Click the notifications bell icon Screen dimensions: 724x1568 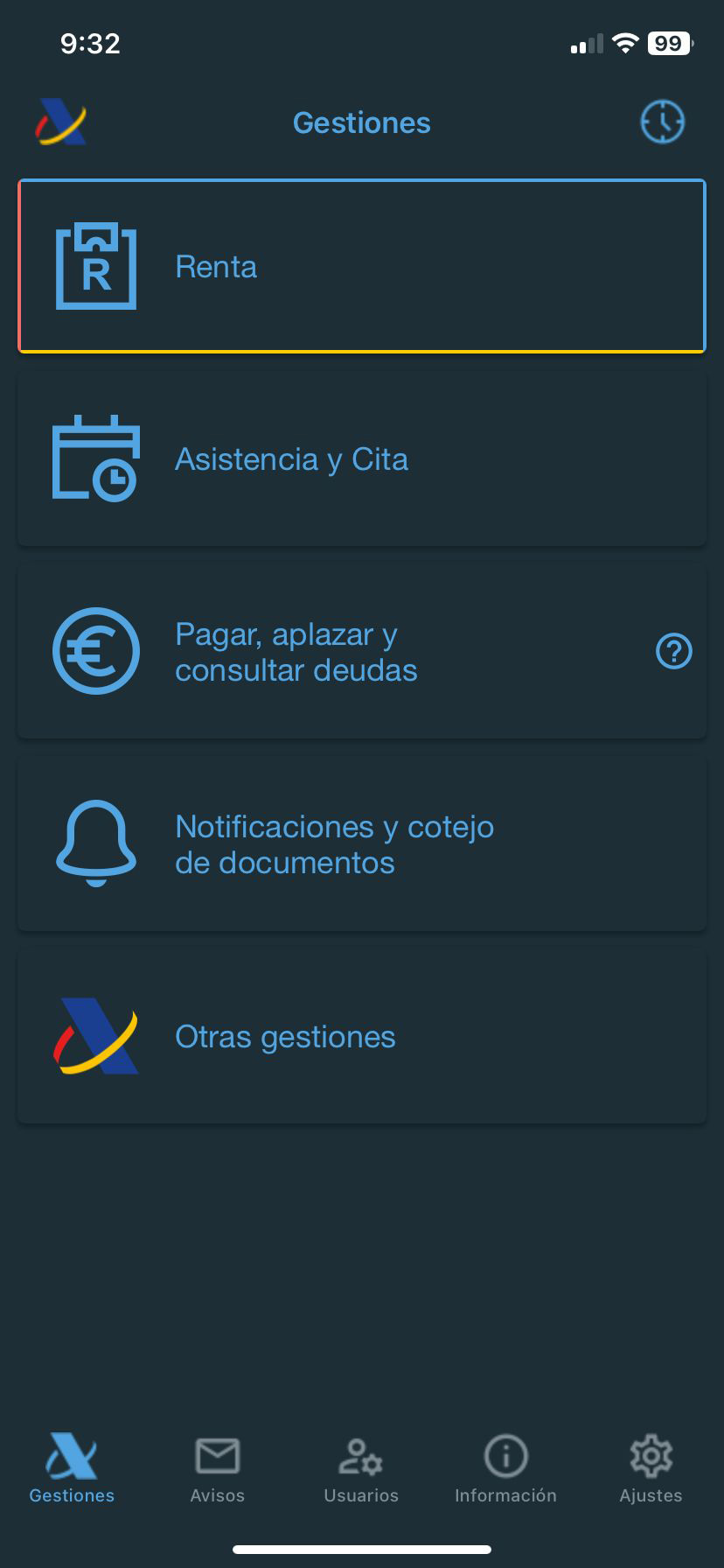point(96,843)
